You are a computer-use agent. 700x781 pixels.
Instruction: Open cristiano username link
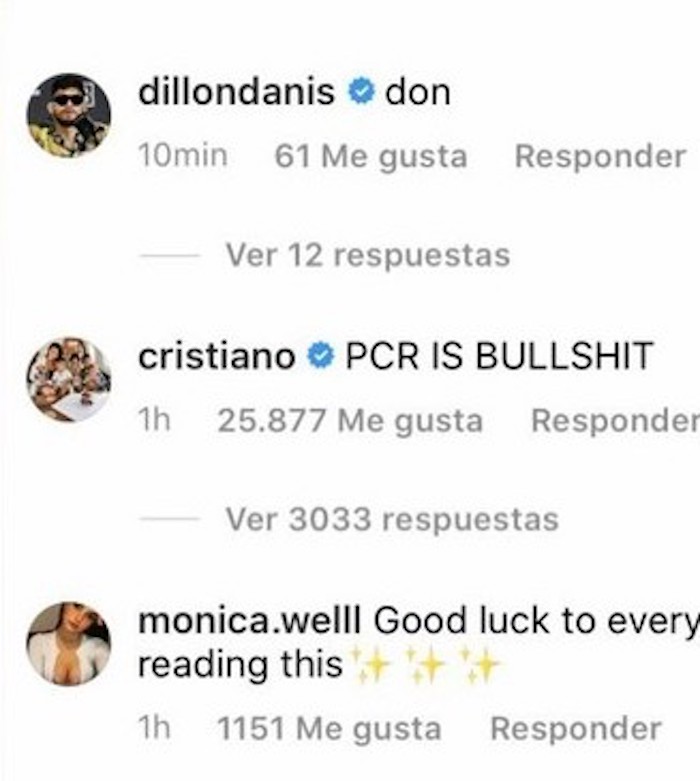[216, 355]
